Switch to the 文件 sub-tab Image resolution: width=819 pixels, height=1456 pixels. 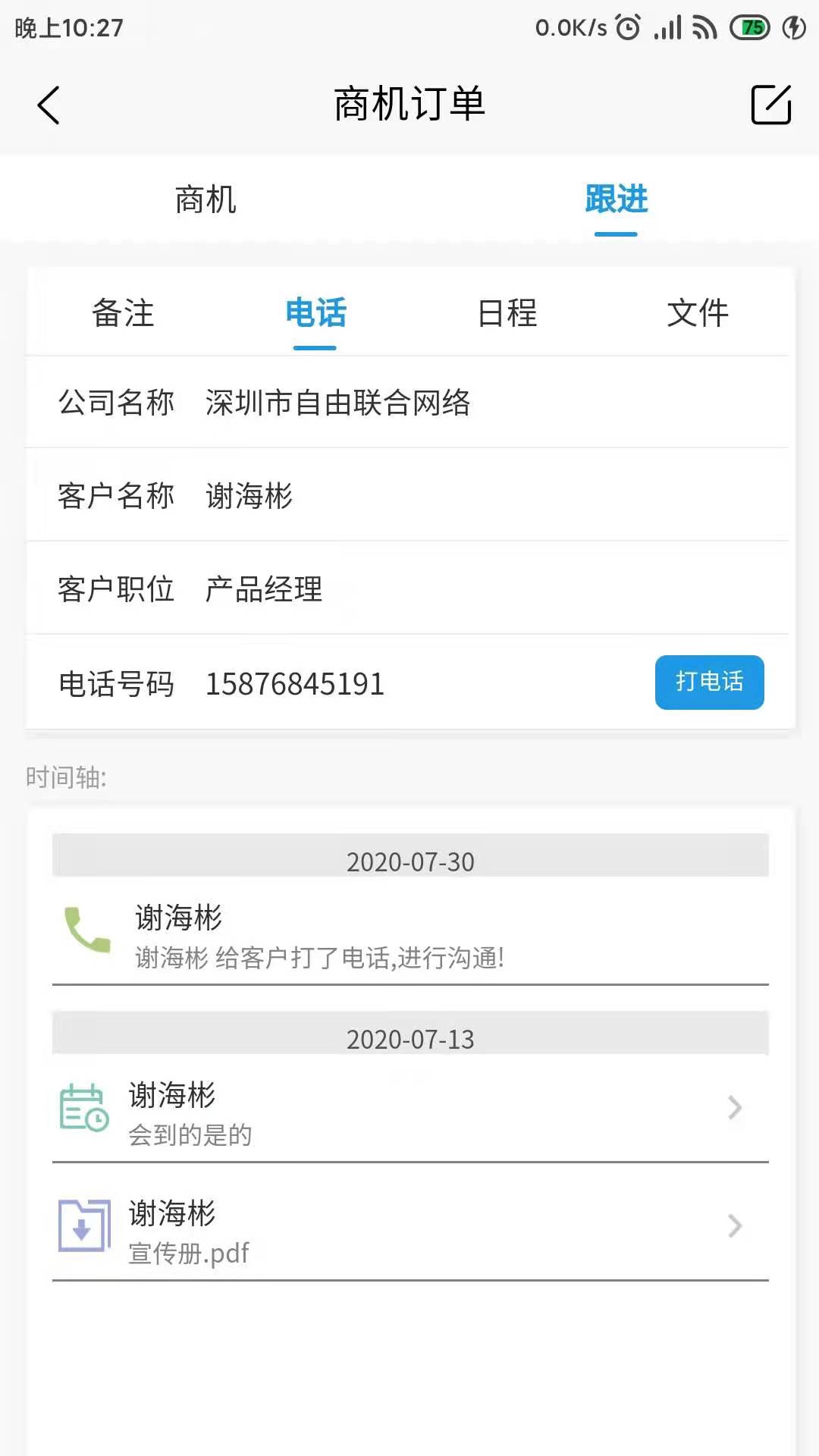click(698, 313)
